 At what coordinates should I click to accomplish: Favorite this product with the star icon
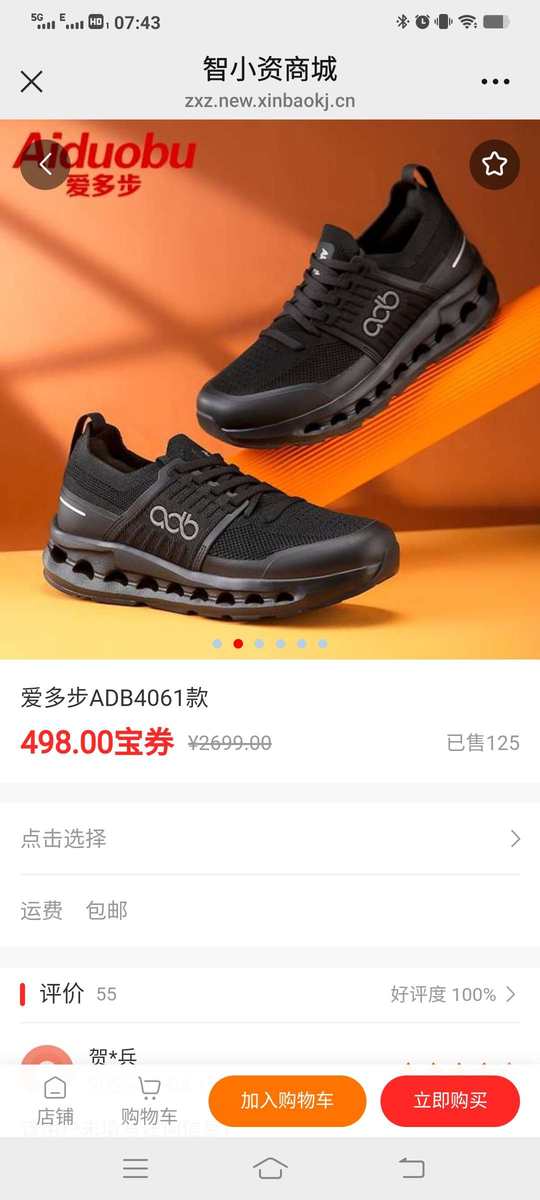(494, 165)
